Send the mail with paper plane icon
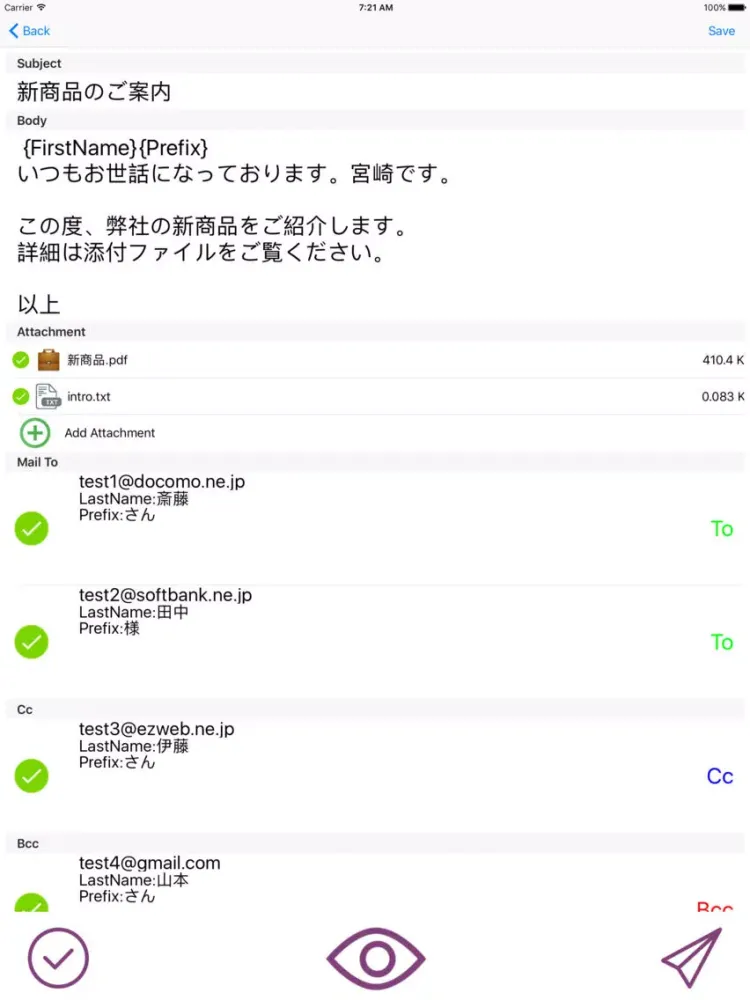 [x=691, y=958]
